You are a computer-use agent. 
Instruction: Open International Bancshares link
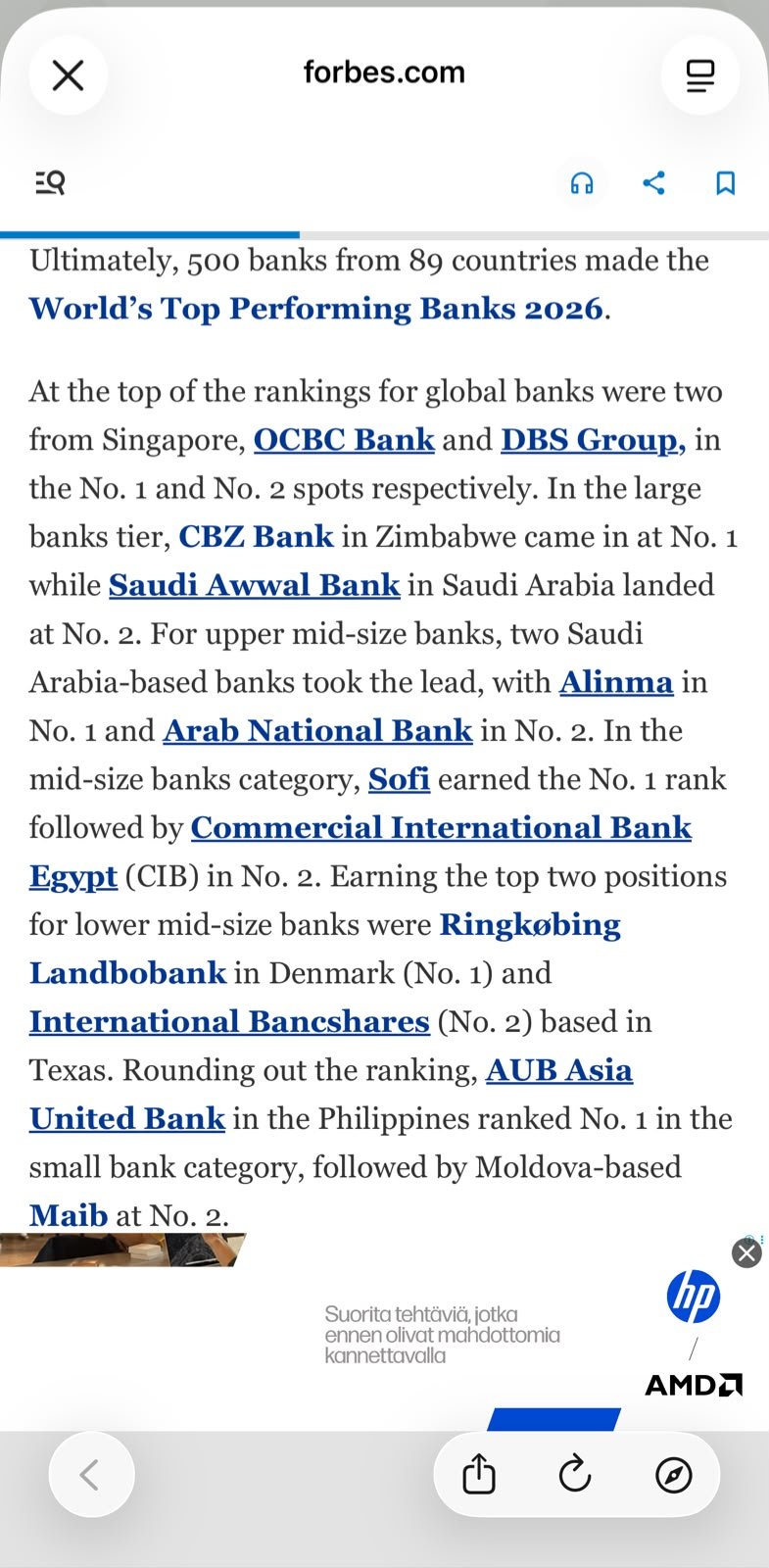click(x=229, y=1022)
